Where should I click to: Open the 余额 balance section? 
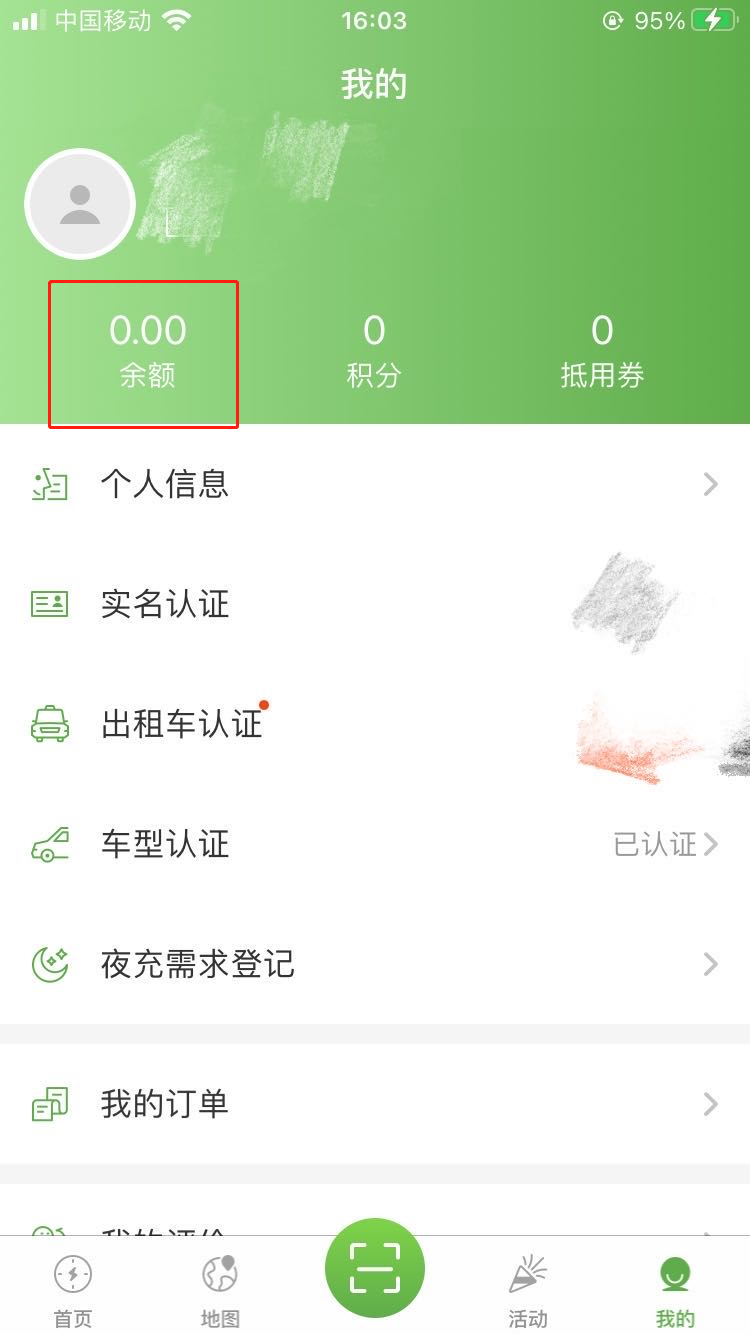tap(147, 351)
